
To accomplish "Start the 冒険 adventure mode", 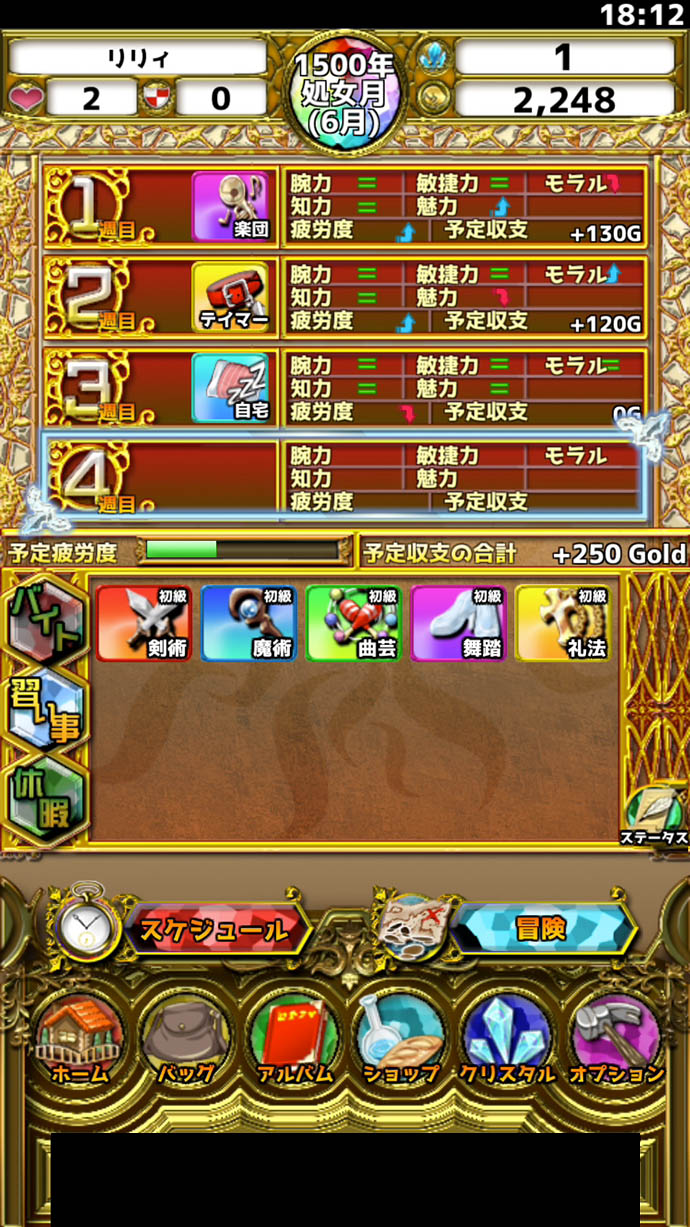I will click(542, 929).
